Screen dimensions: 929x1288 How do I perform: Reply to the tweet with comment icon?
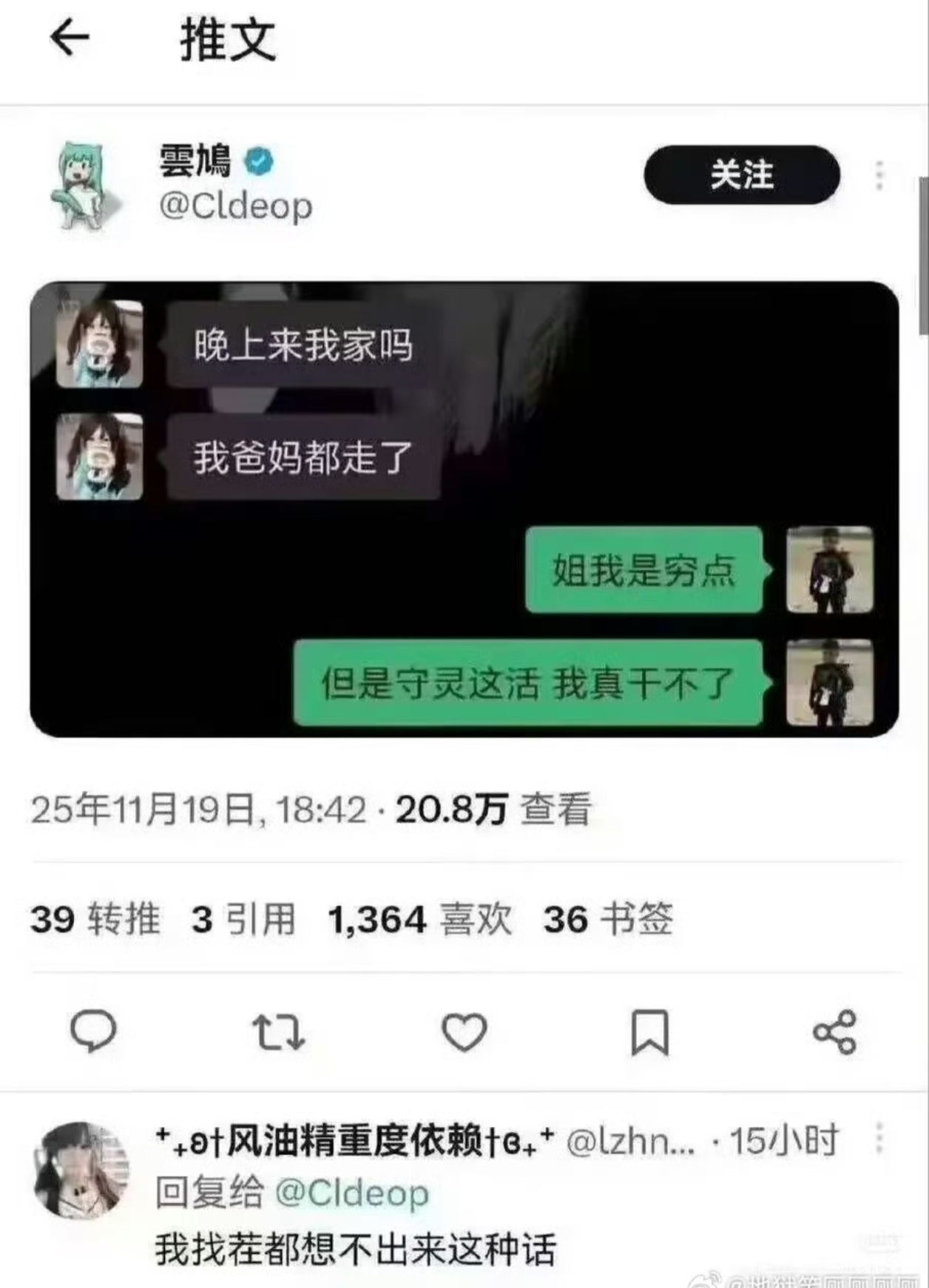coord(93,1031)
